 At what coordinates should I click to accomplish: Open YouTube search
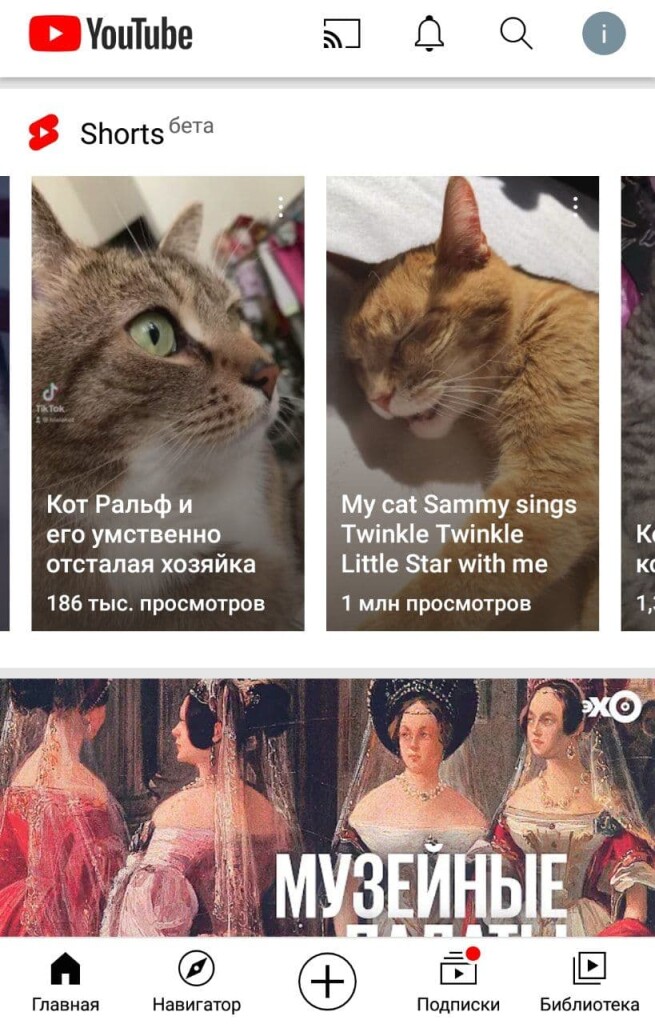[x=516, y=35]
